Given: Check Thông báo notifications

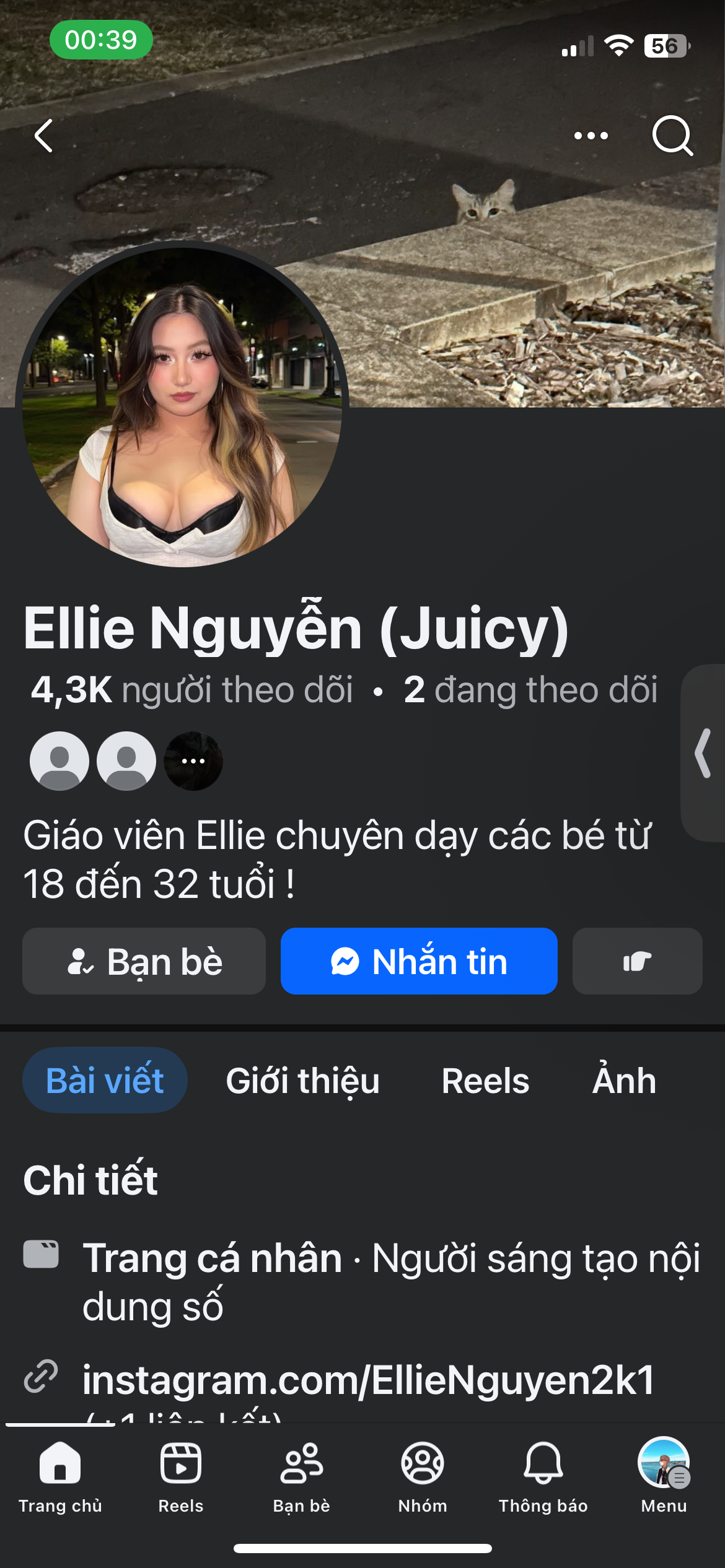Looking at the screenshot, I should point(543,1478).
